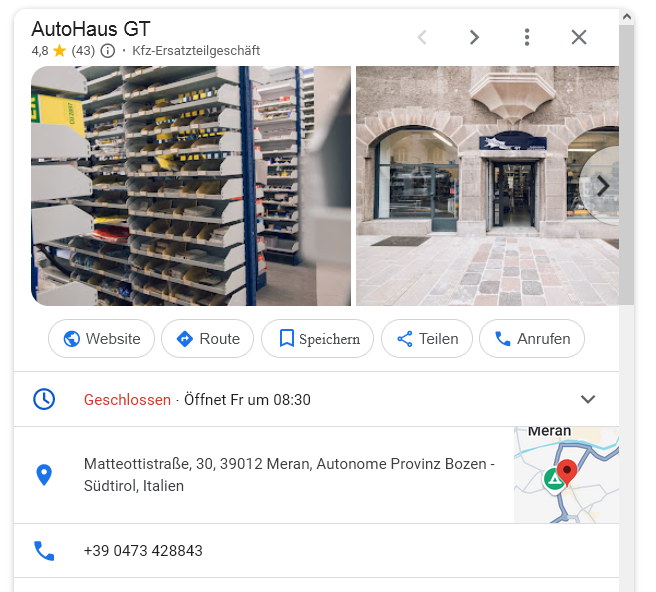
Task: Open the Meran map thumbnail
Action: (566, 475)
